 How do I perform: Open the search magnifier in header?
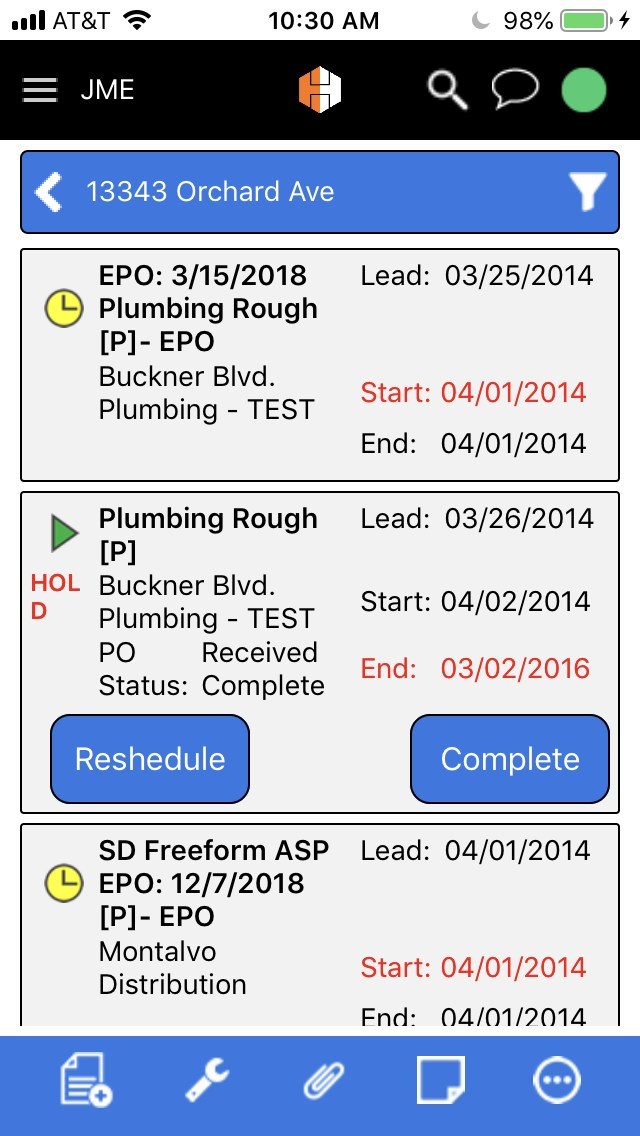pyautogui.click(x=447, y=91)
